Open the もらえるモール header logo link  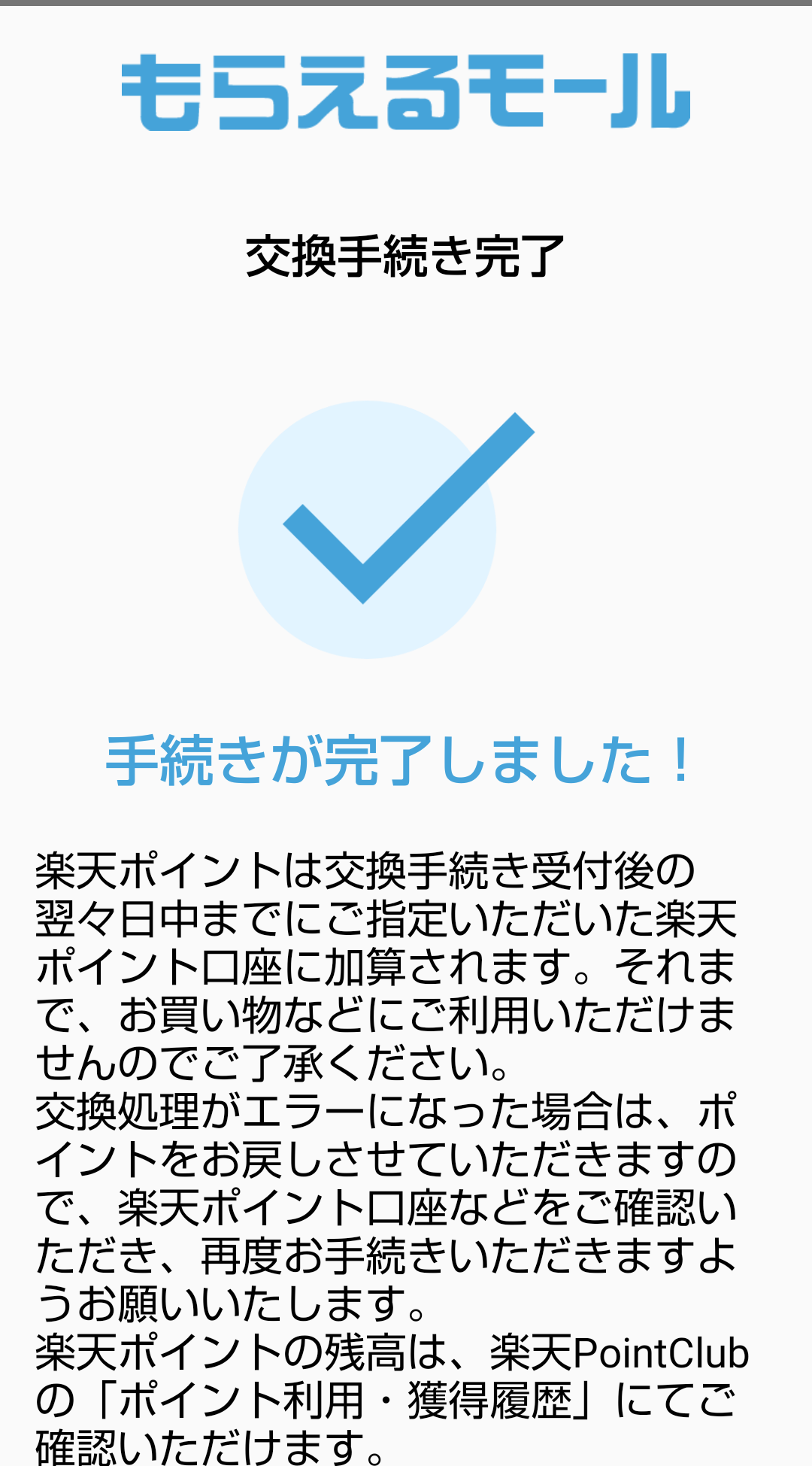tap(406, 92)
